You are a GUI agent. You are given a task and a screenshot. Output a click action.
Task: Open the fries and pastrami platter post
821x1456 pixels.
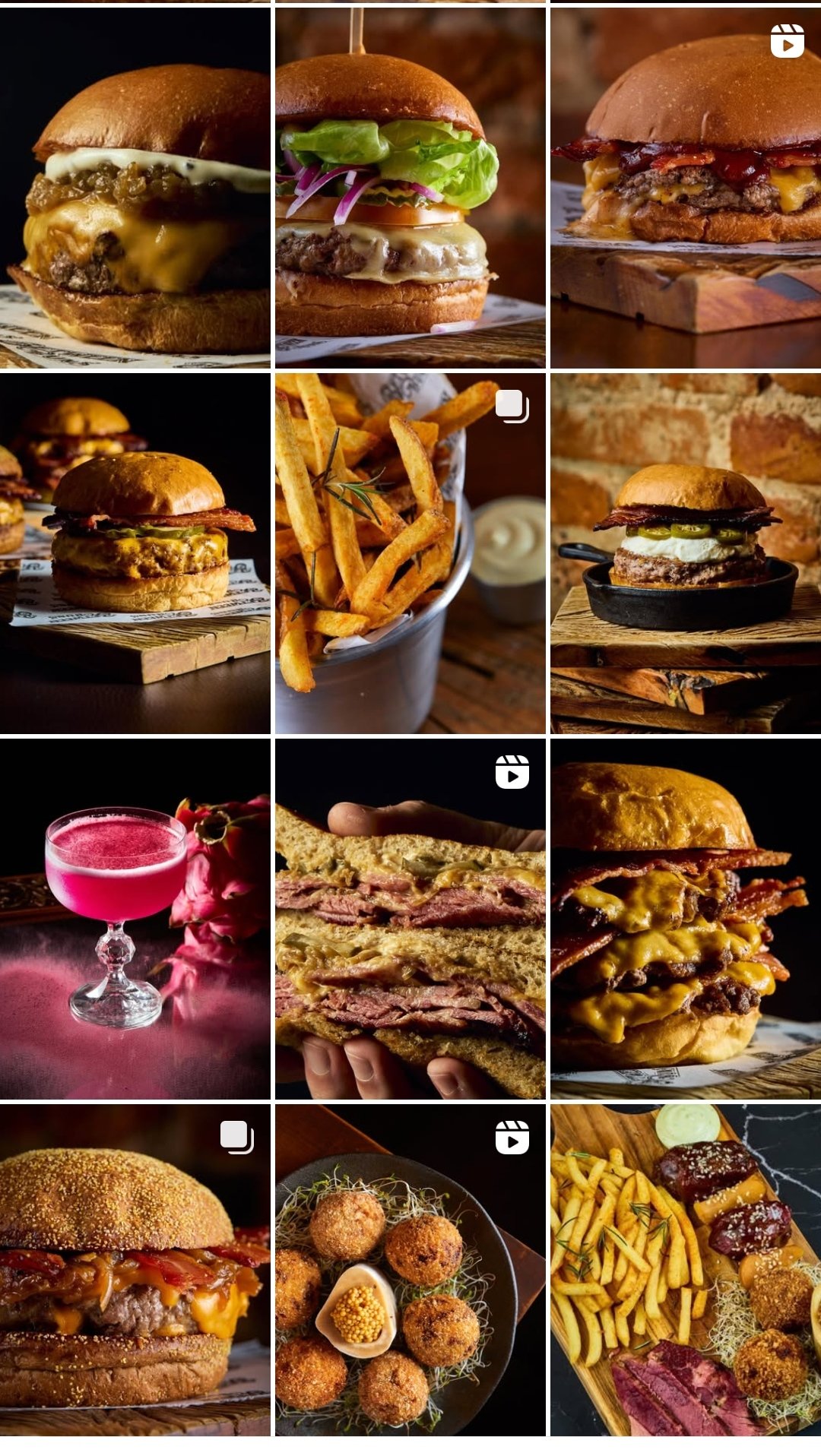[685, 1270]
